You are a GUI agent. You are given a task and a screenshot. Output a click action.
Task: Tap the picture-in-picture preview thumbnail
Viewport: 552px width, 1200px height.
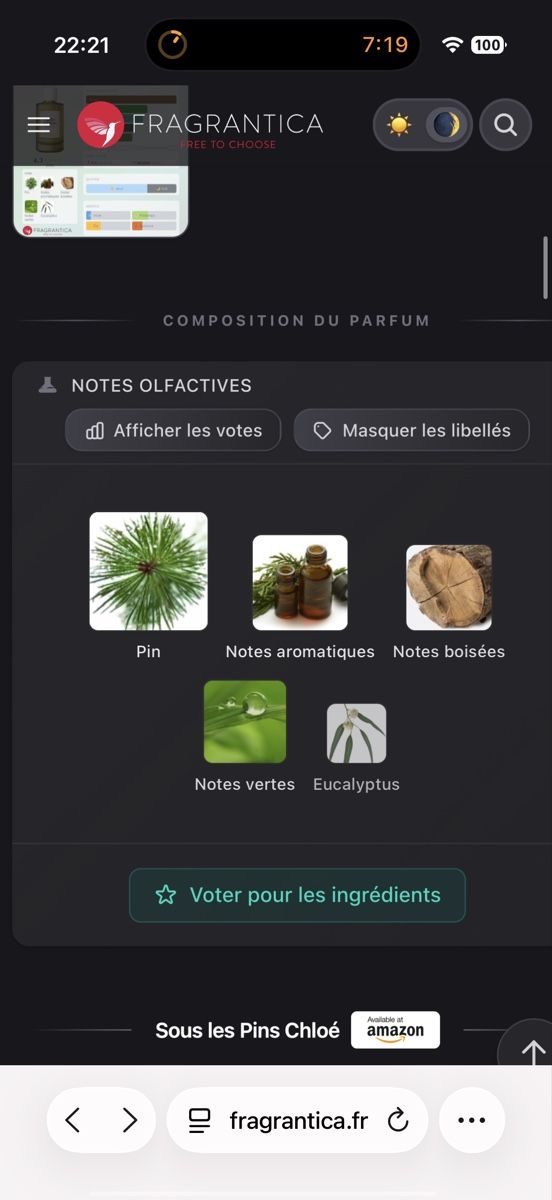pos(101,161)
